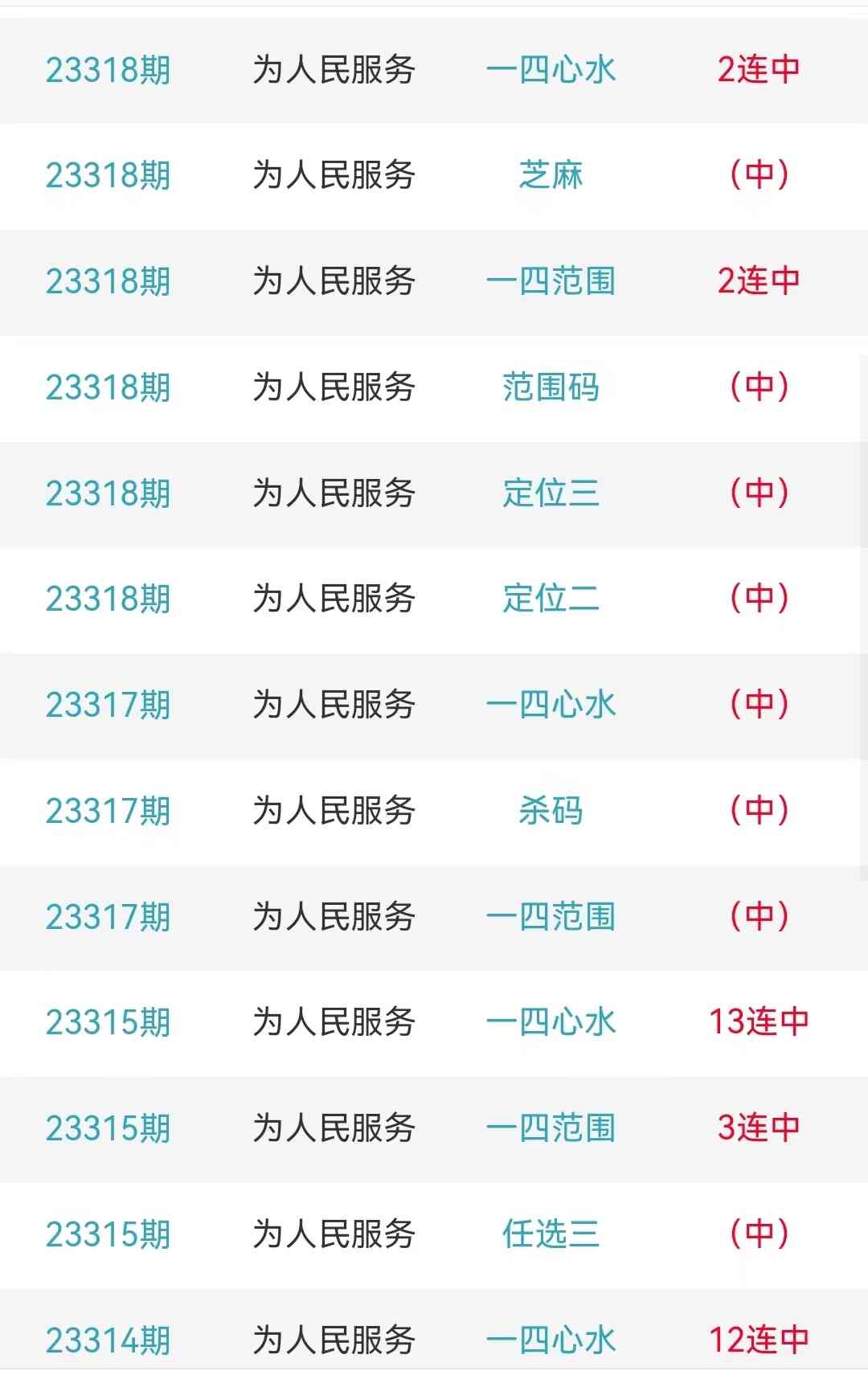Screen dimensions: 868x1375
Task: Select the 23318期 一四范围 row
Action: point(551,281)
